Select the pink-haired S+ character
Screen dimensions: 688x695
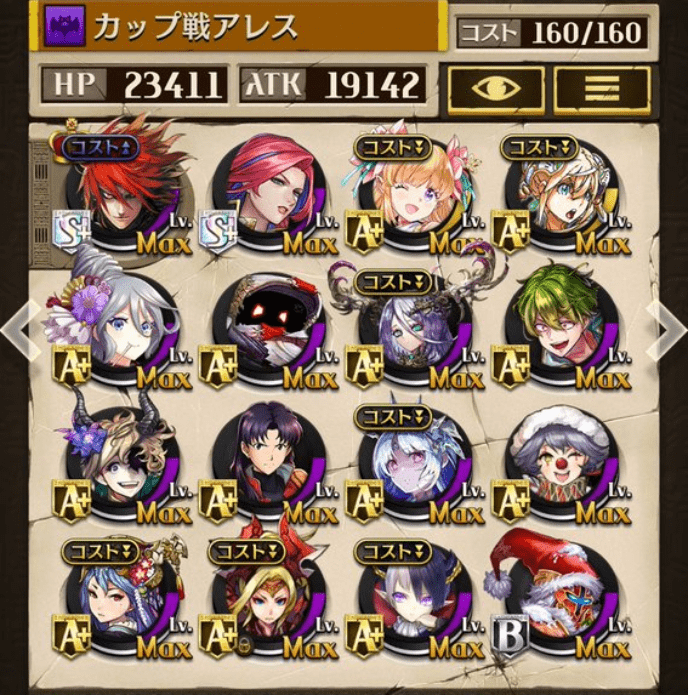pyautogui.click(x=265, y=190)
